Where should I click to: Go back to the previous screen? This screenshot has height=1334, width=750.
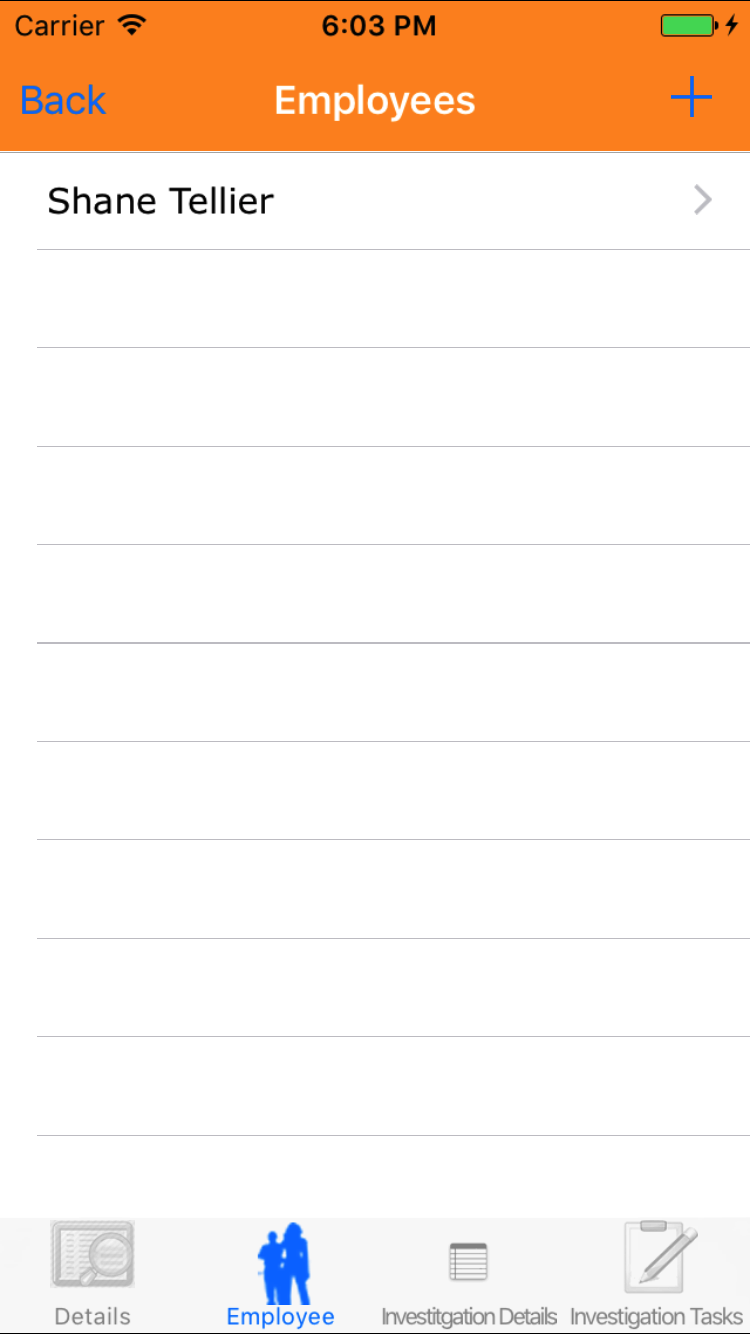[x=63, y=101]
